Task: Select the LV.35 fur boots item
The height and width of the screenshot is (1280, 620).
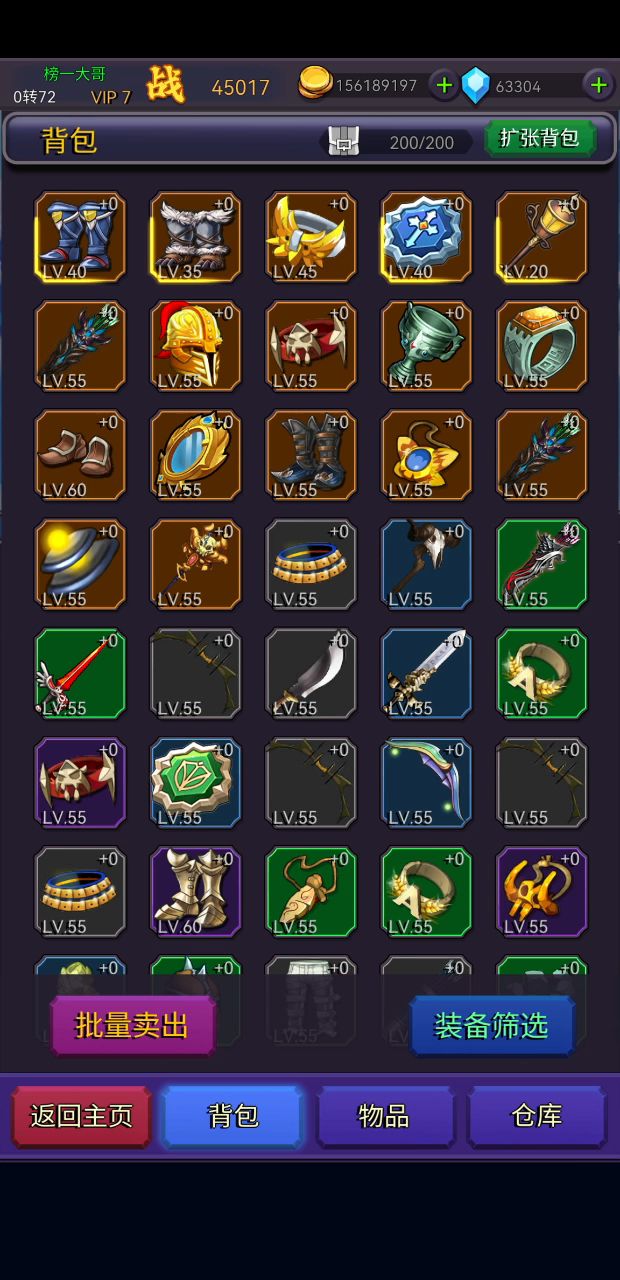Action: pos(196,237)
